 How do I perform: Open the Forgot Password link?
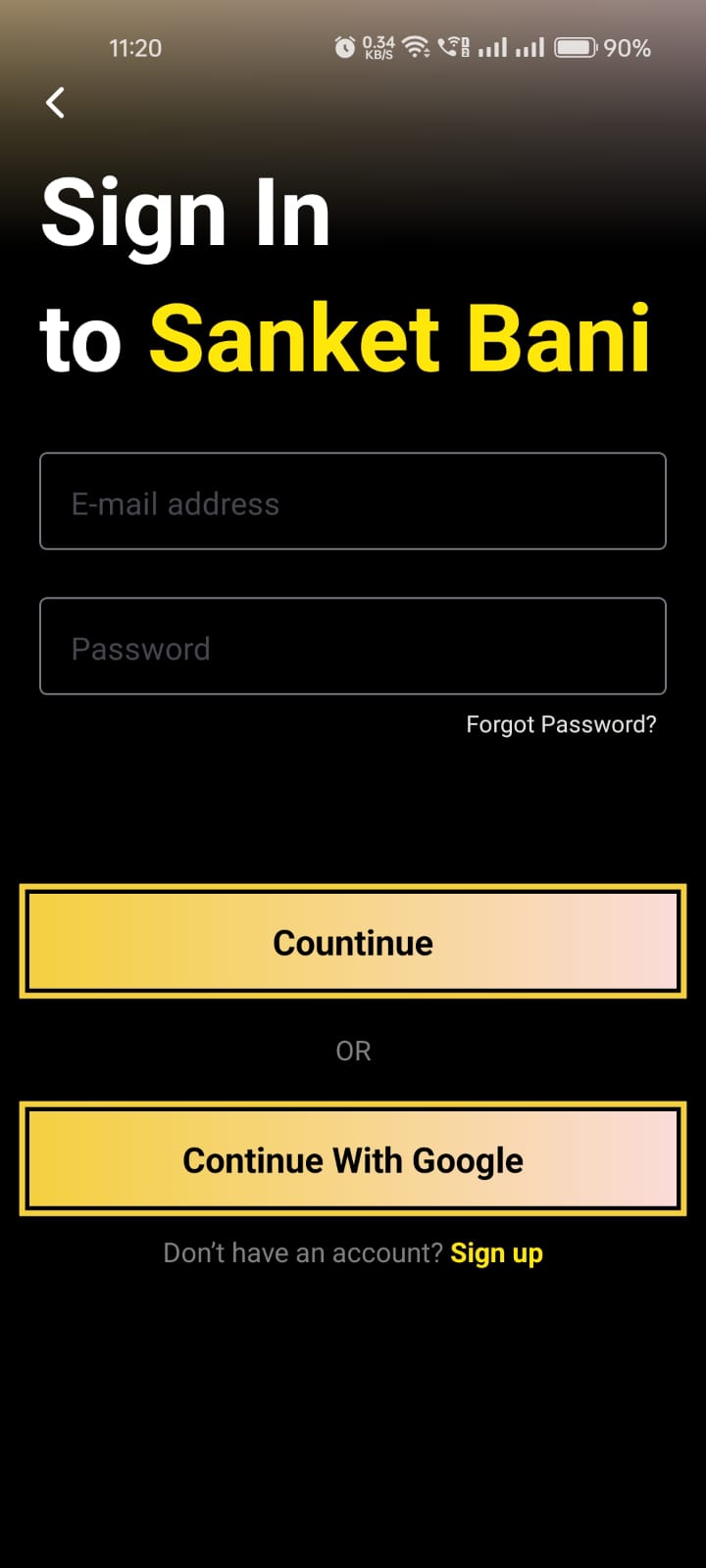click(x=561, y=724)
